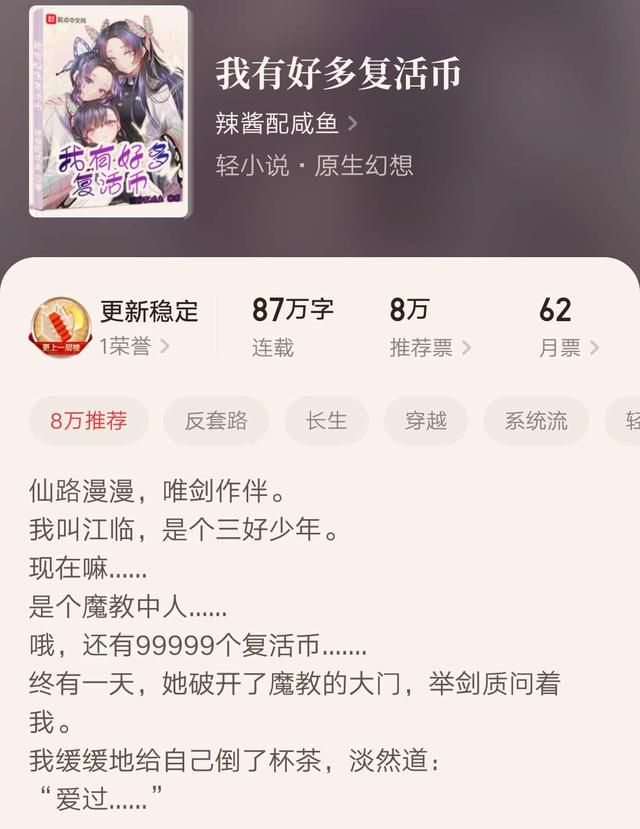Select the 8万推荐 tag
The image size is (640, 829).
point(89,421)
